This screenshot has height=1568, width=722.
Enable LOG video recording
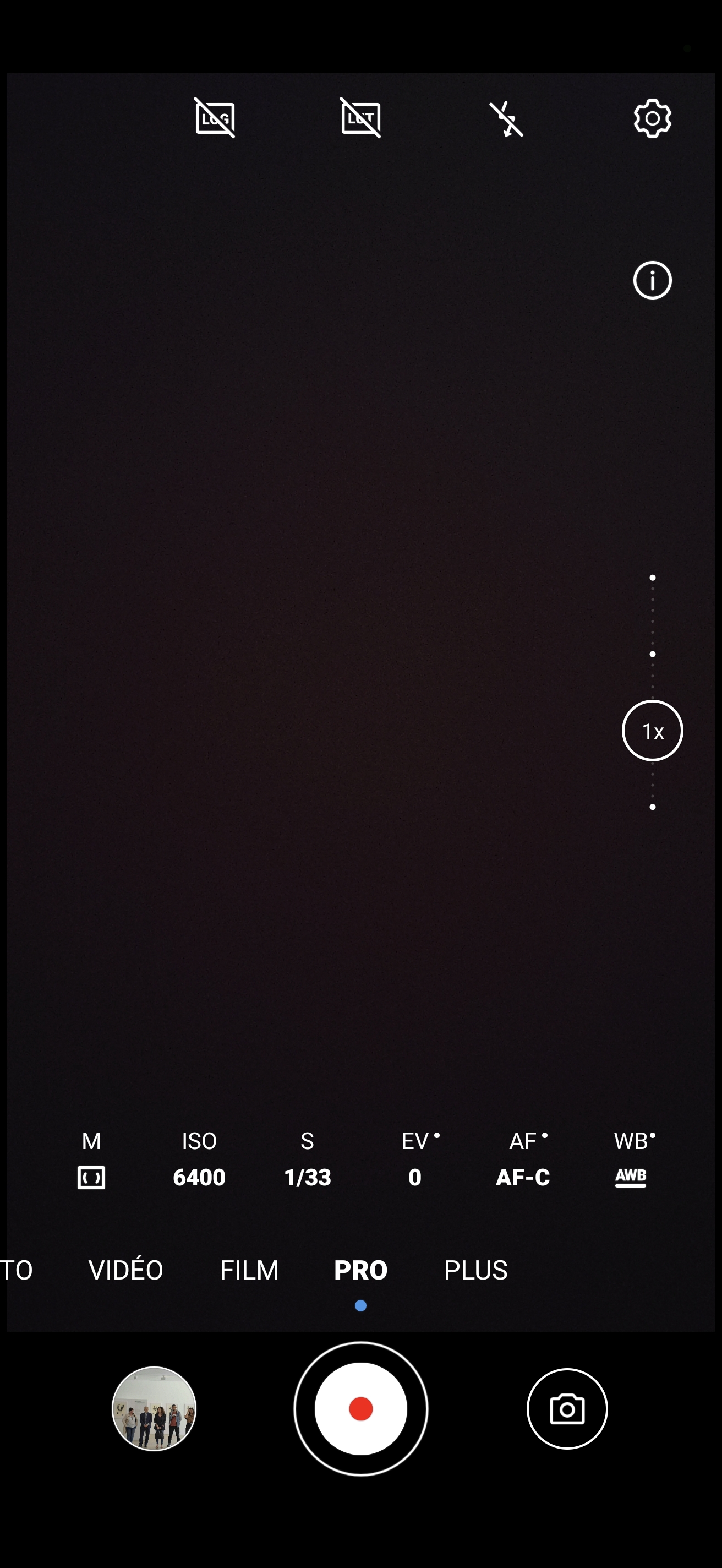(x=214, y=119)
